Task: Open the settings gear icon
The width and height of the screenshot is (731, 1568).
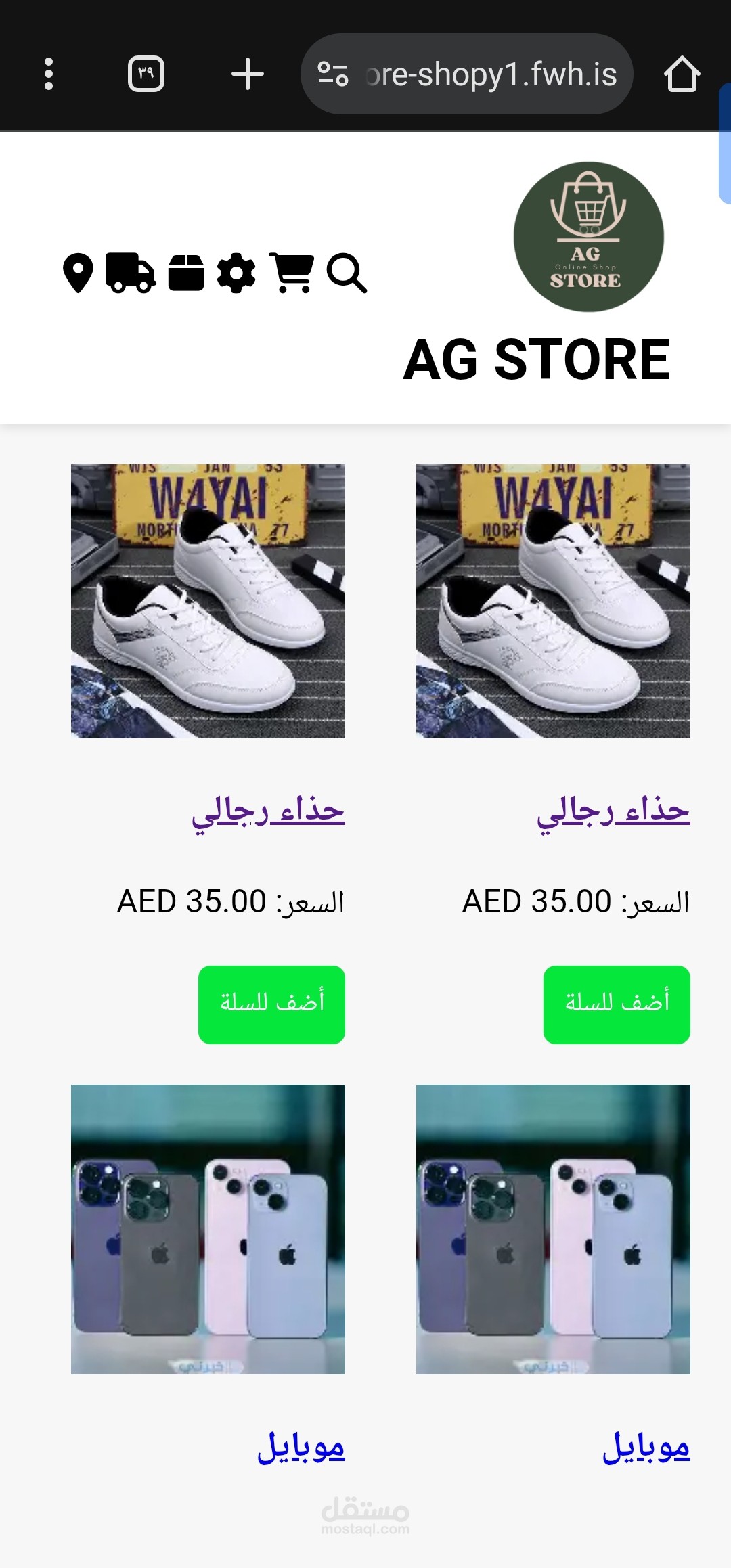Action: 237,273
